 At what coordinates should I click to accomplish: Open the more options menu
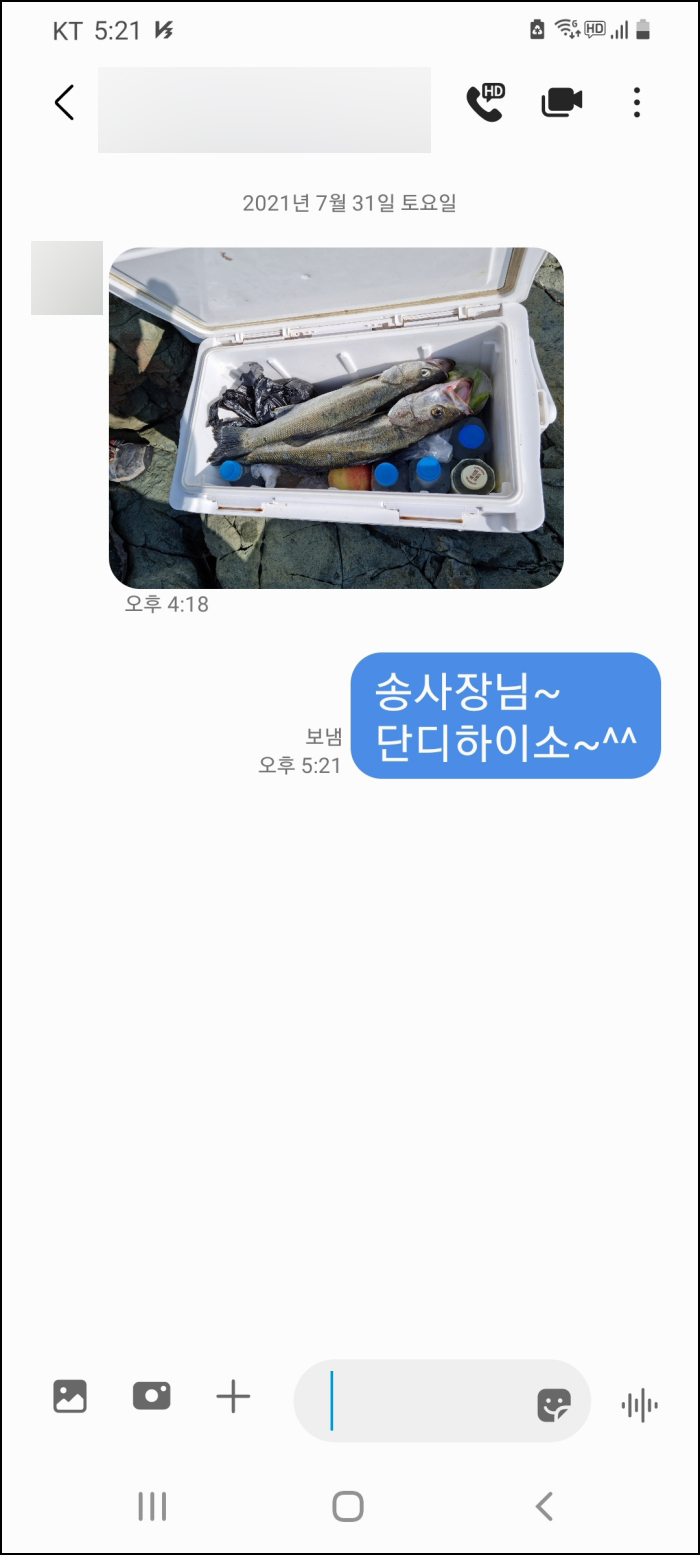[637, 102]
